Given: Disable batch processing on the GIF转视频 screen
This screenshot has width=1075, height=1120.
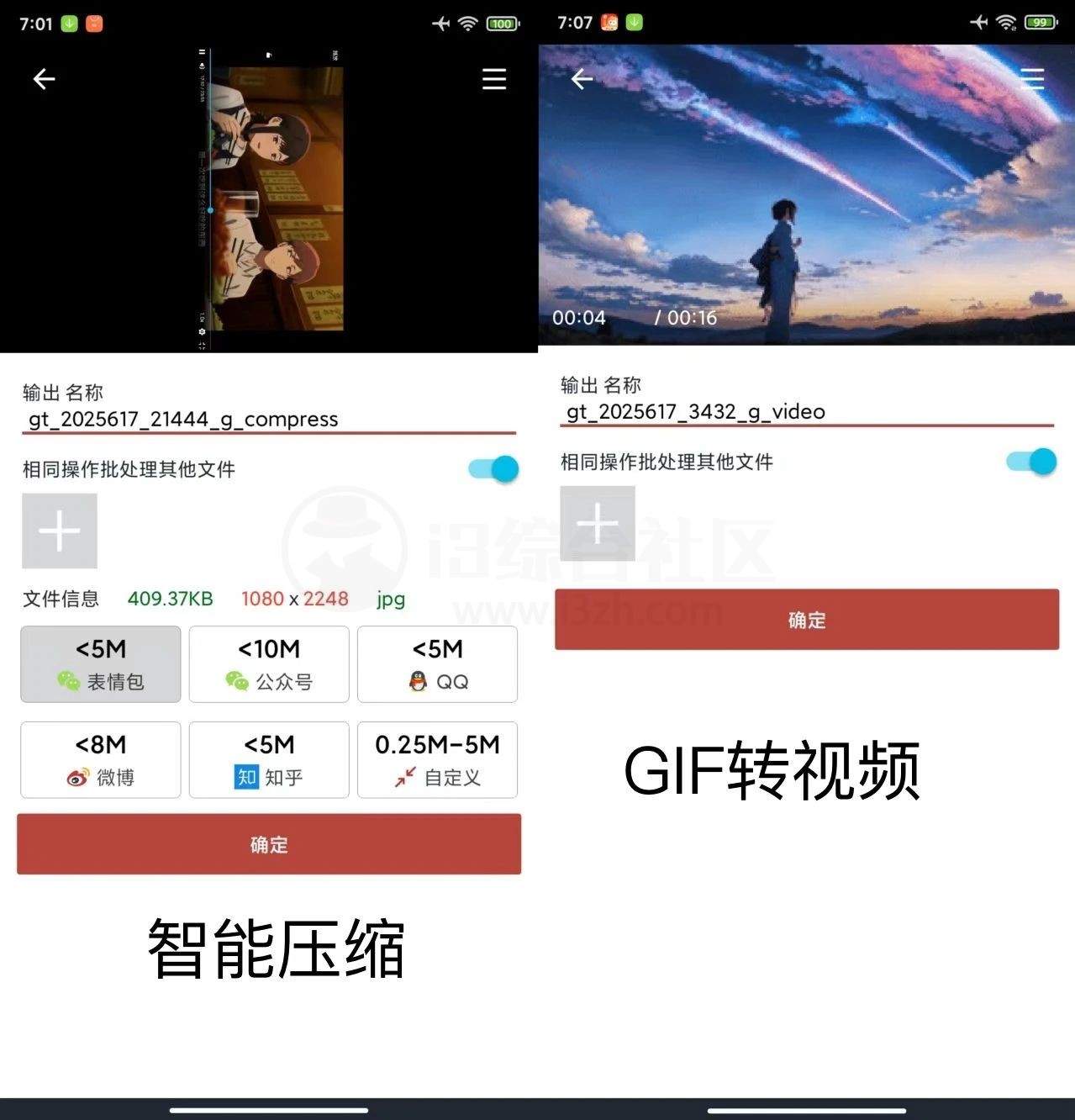Looking at the screenshot, I should [1029, 462].
